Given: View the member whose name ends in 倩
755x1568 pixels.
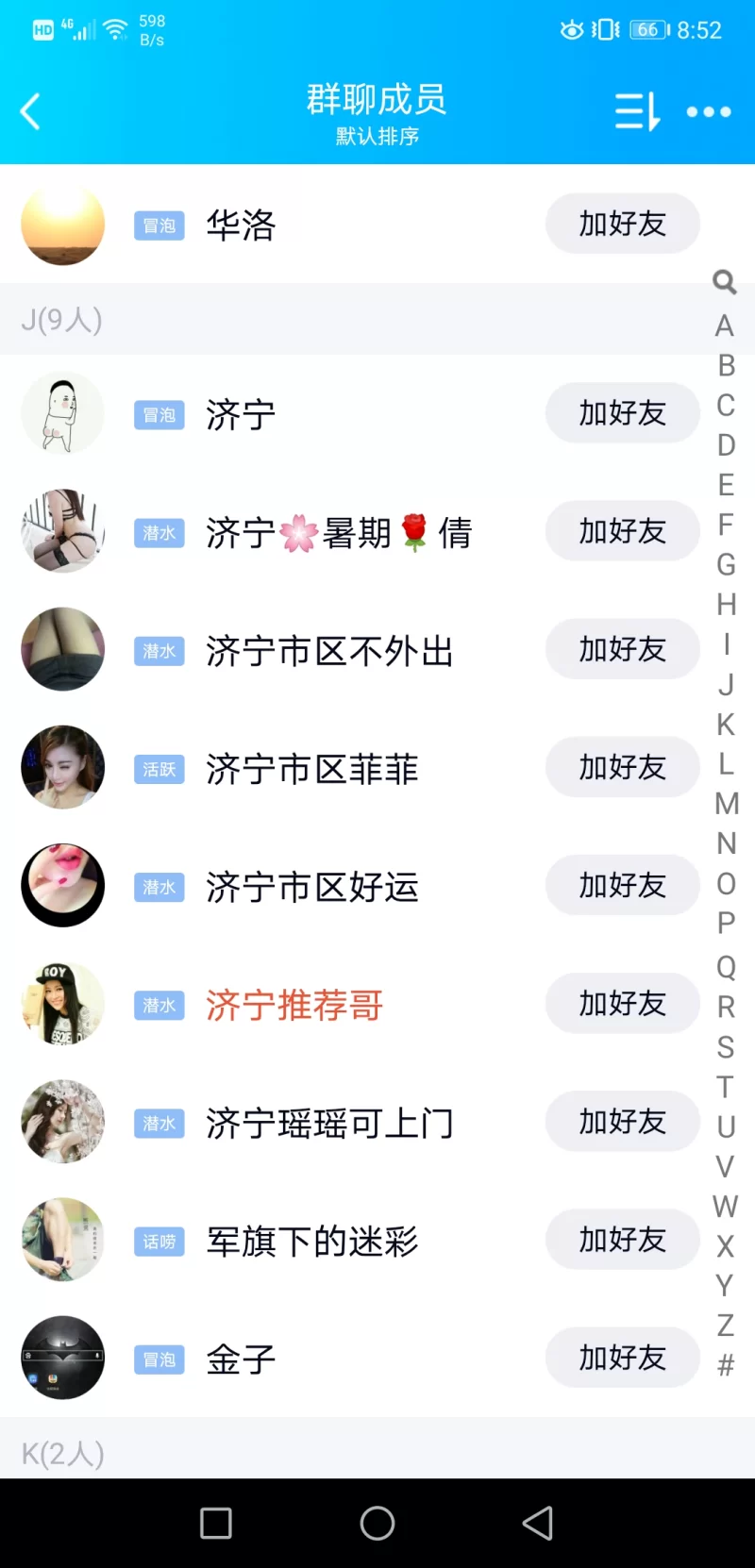Looking at the screenshot, I should tap(338, 533).
